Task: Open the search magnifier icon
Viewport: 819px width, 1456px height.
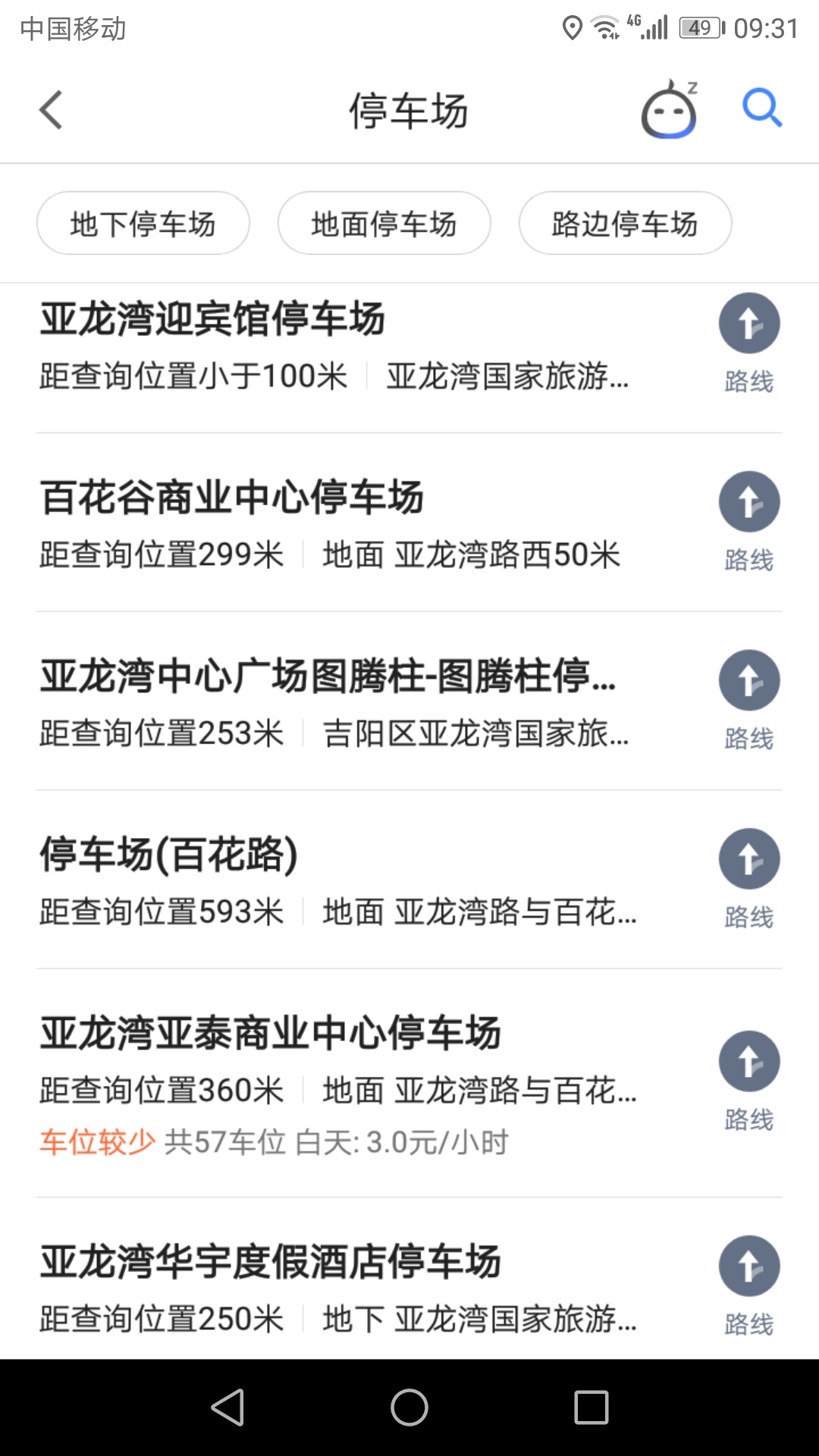Action: [761, 108]
